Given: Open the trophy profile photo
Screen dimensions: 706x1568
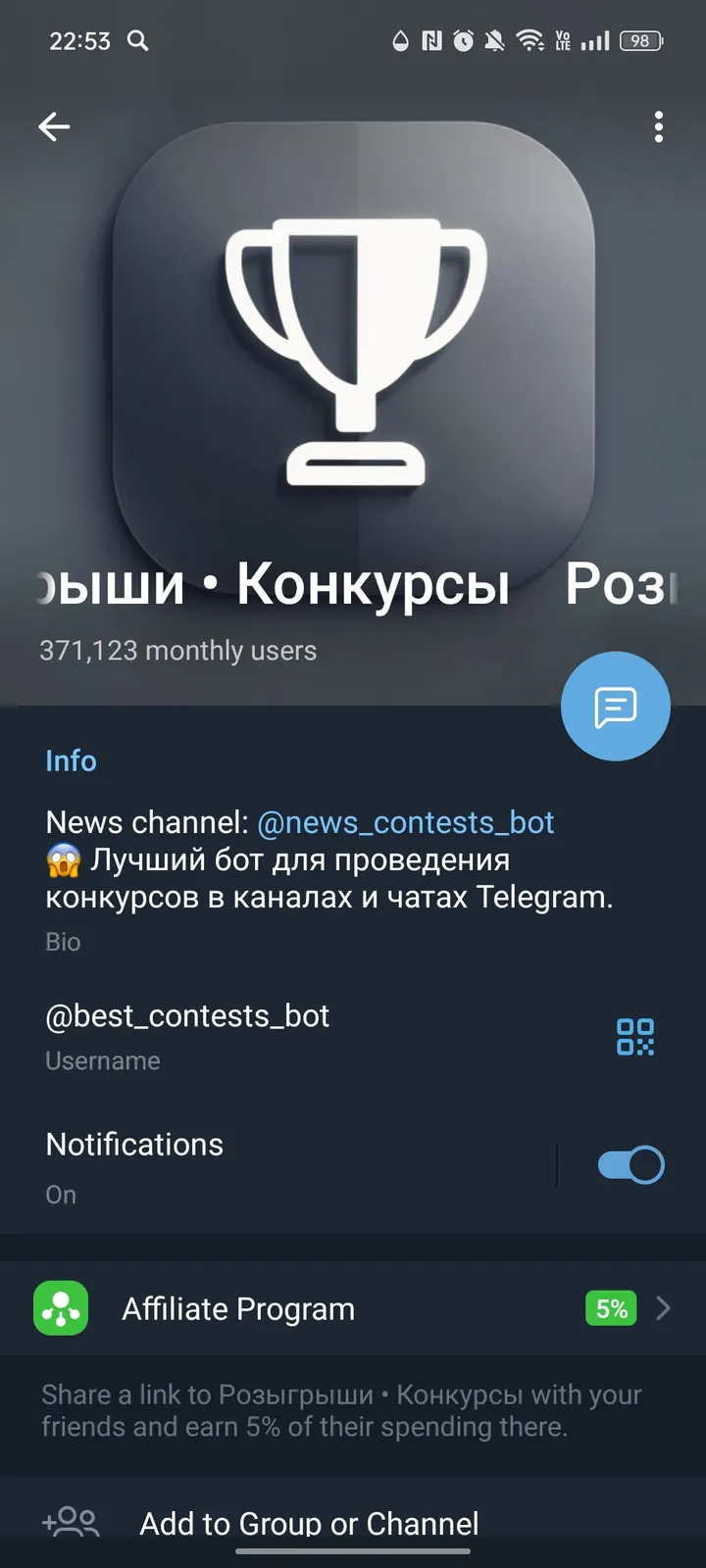Looking at the screenshot, I should 353,353.
